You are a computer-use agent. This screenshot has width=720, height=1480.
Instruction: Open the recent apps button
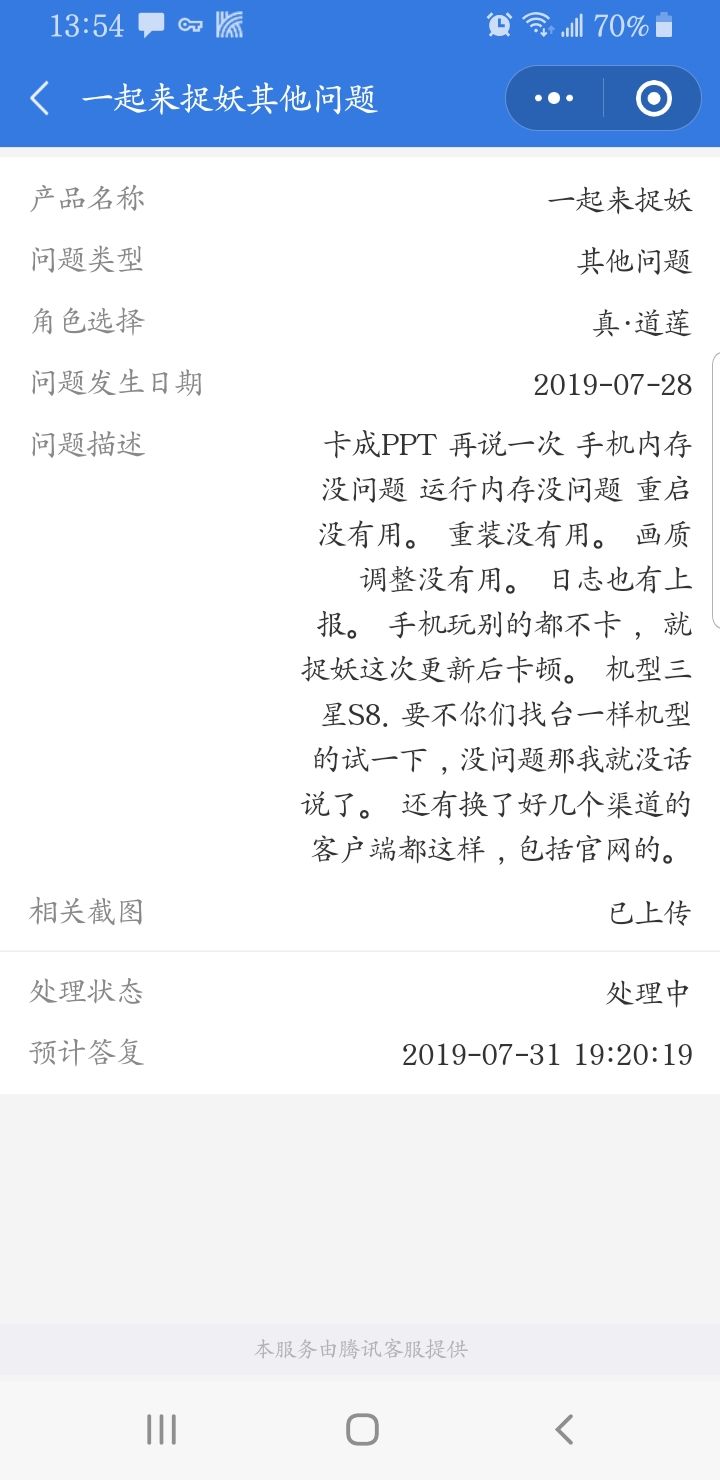pyautogui.click(x=161, y=1429)
